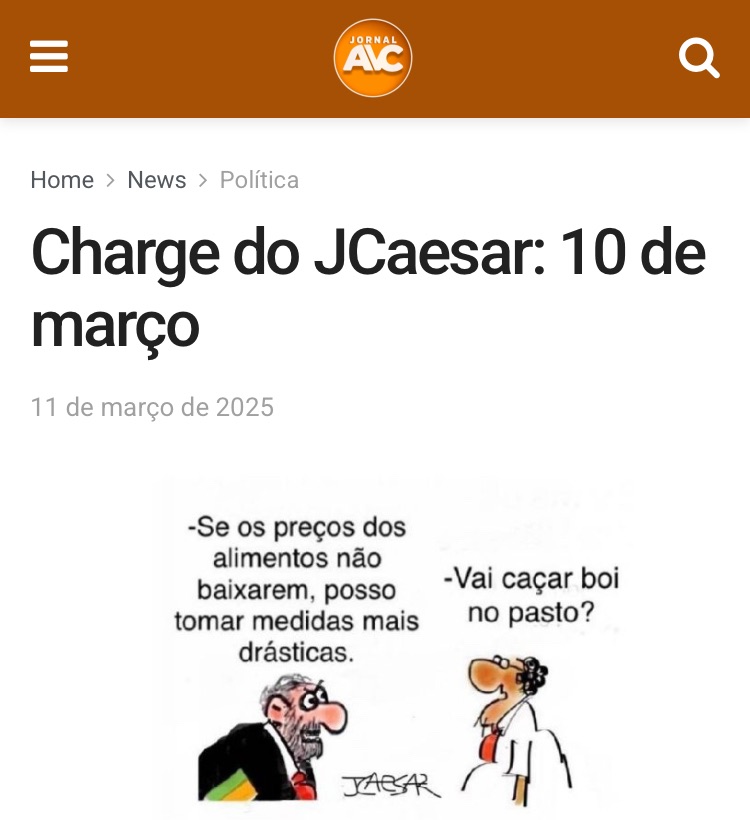Open the Política breadcrumb category
This screenshot has width=750, height=820.
pyautogui.click(x=259, y=180)
